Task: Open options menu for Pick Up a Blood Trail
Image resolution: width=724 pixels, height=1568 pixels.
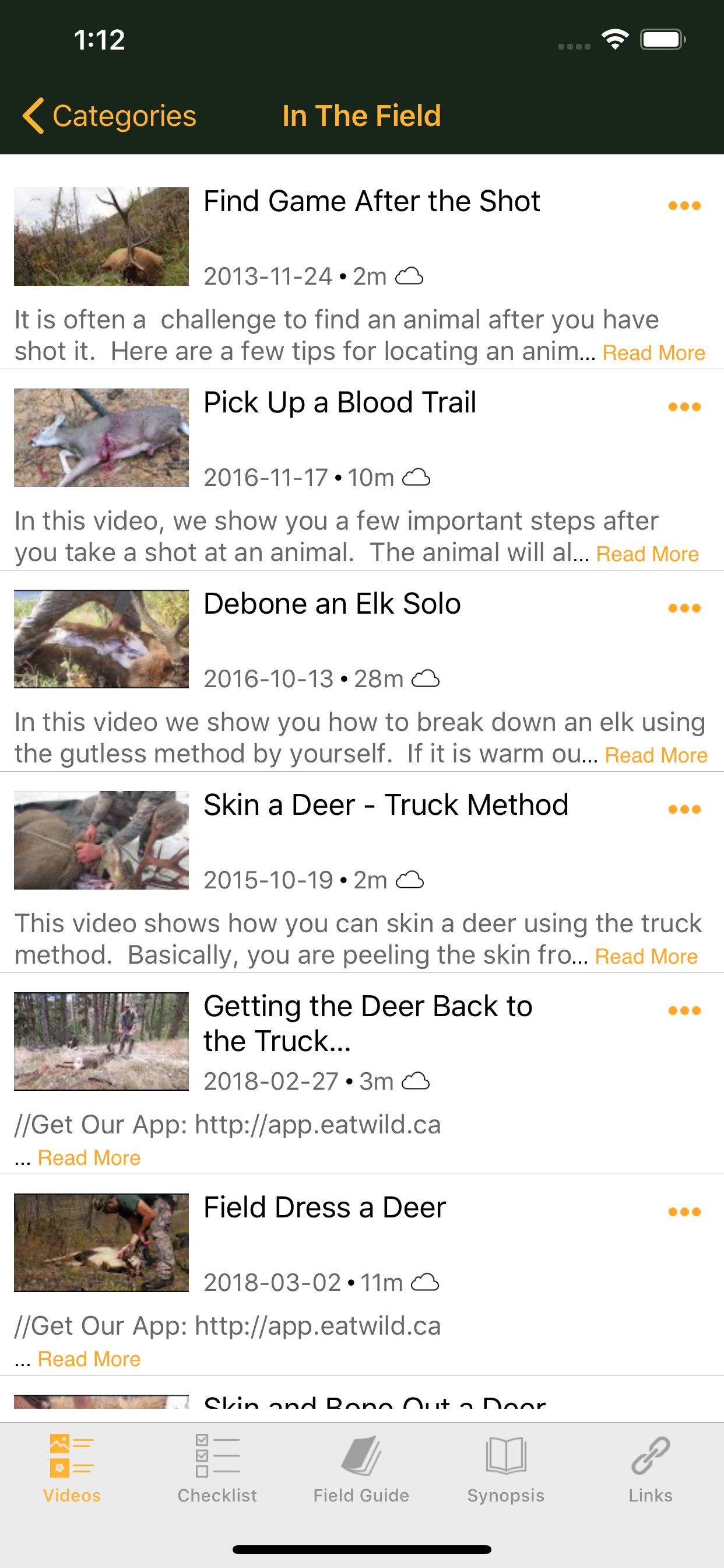Action: pyautogui.click(x=684, y=405)
